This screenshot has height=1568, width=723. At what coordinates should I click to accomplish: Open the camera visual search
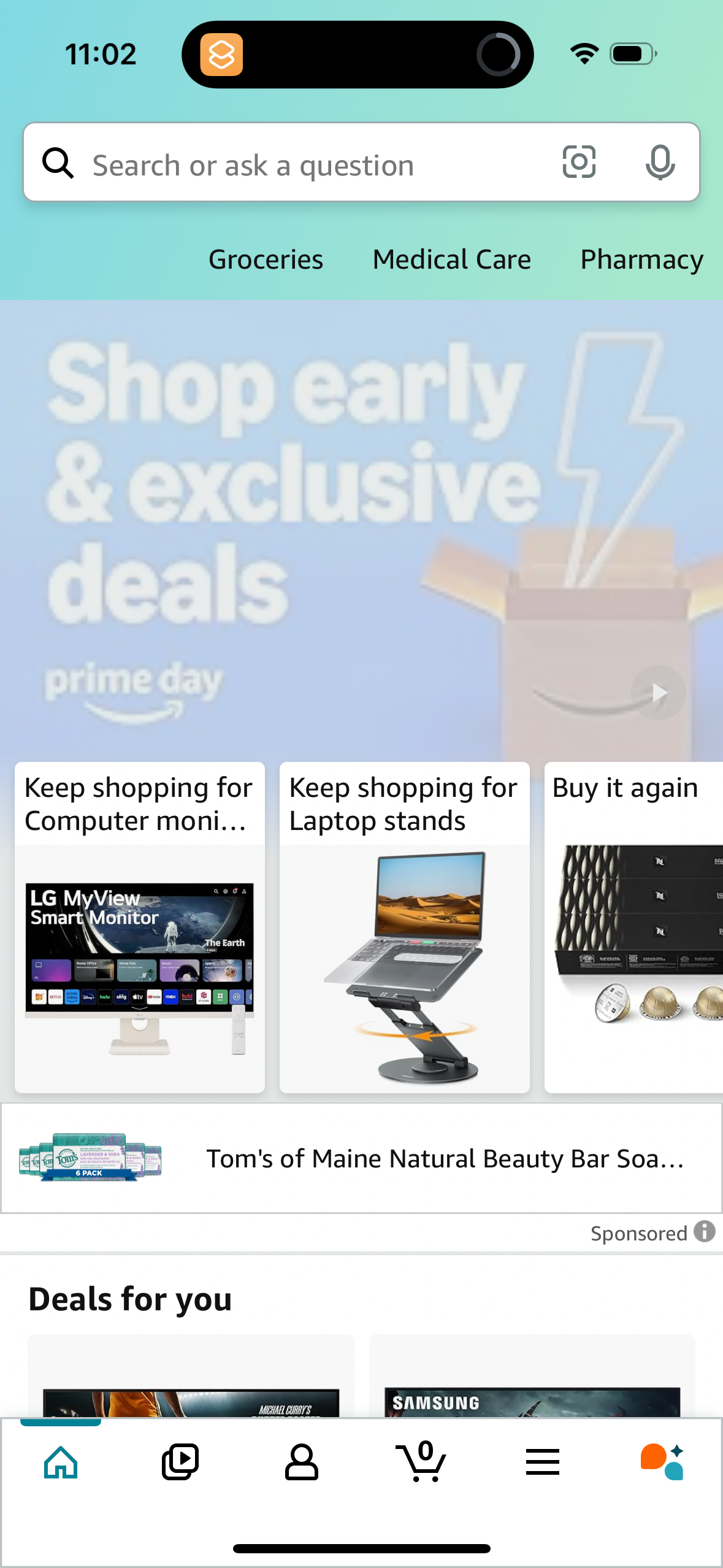click(577, 163)
